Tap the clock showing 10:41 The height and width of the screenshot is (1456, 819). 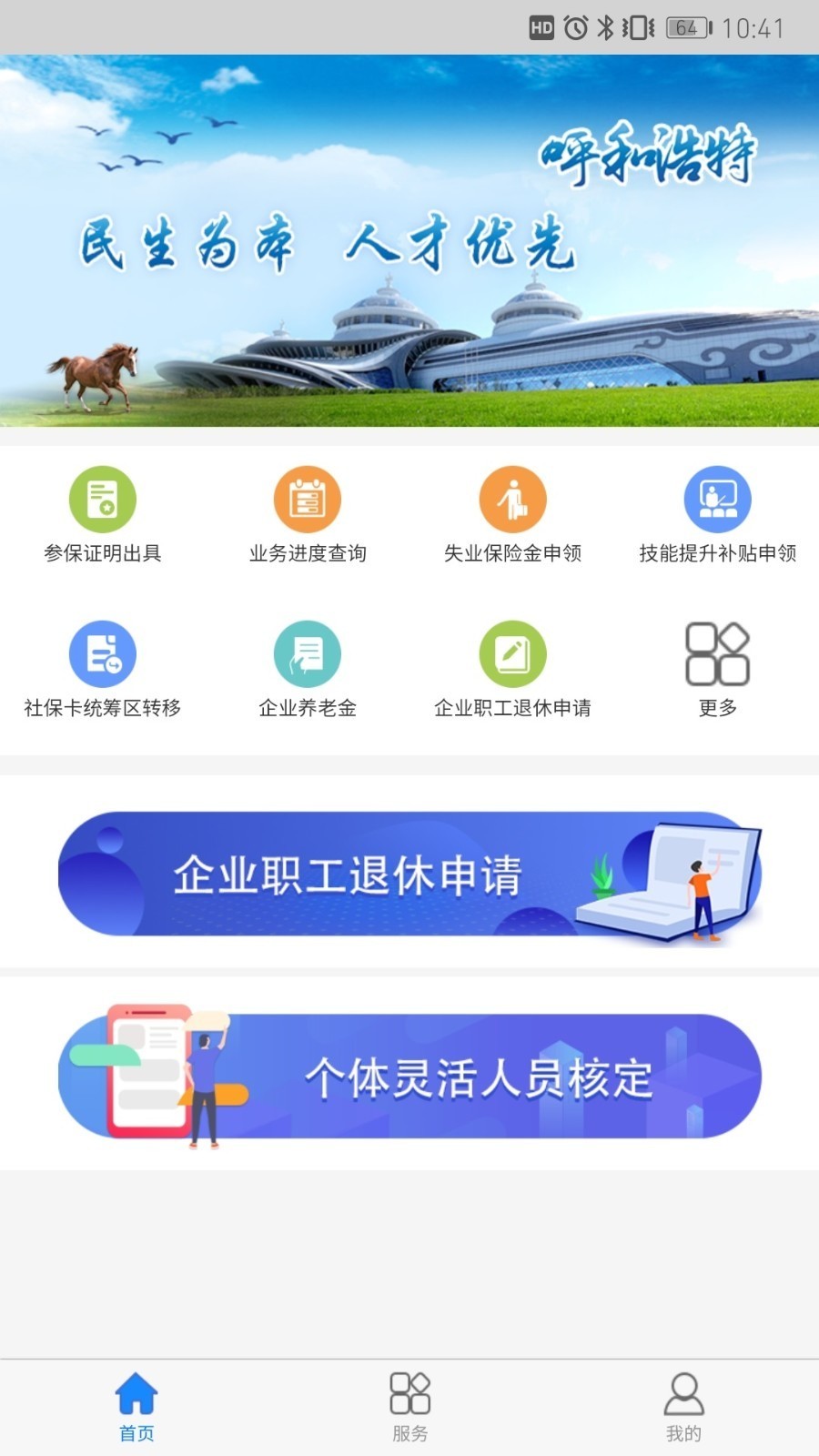click(756, 28)
